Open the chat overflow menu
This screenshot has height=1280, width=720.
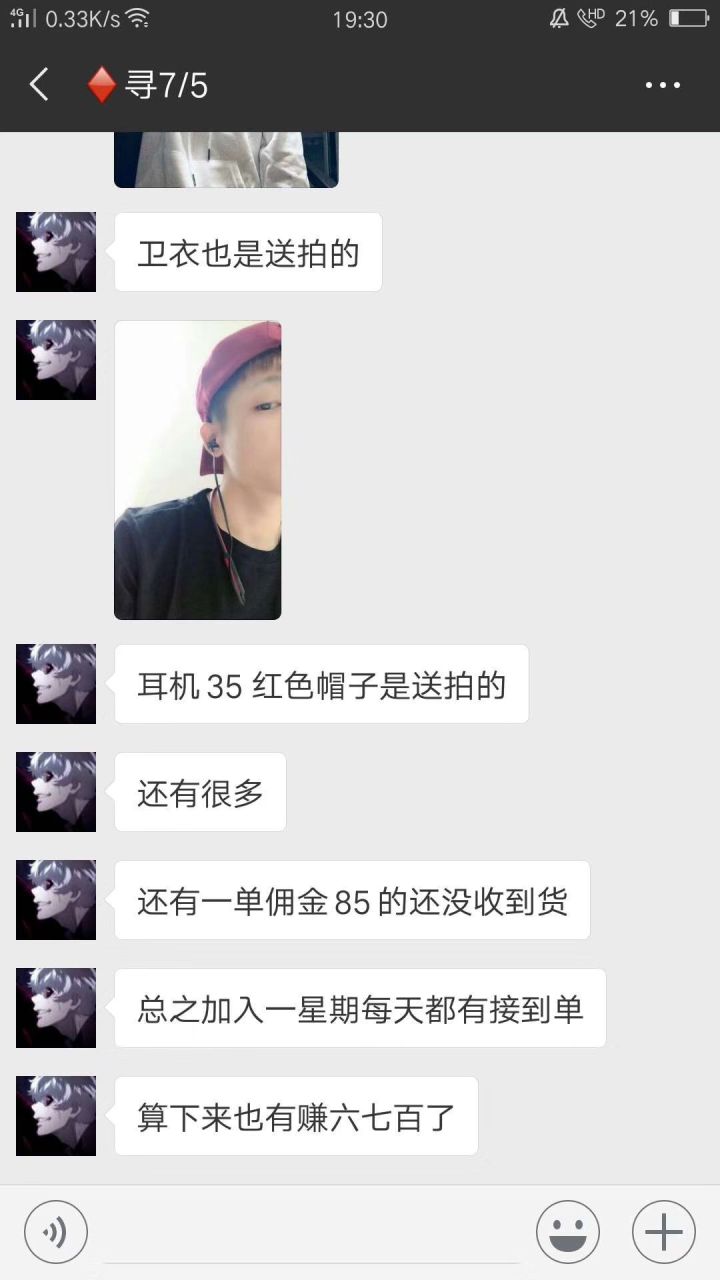[662, 86]
